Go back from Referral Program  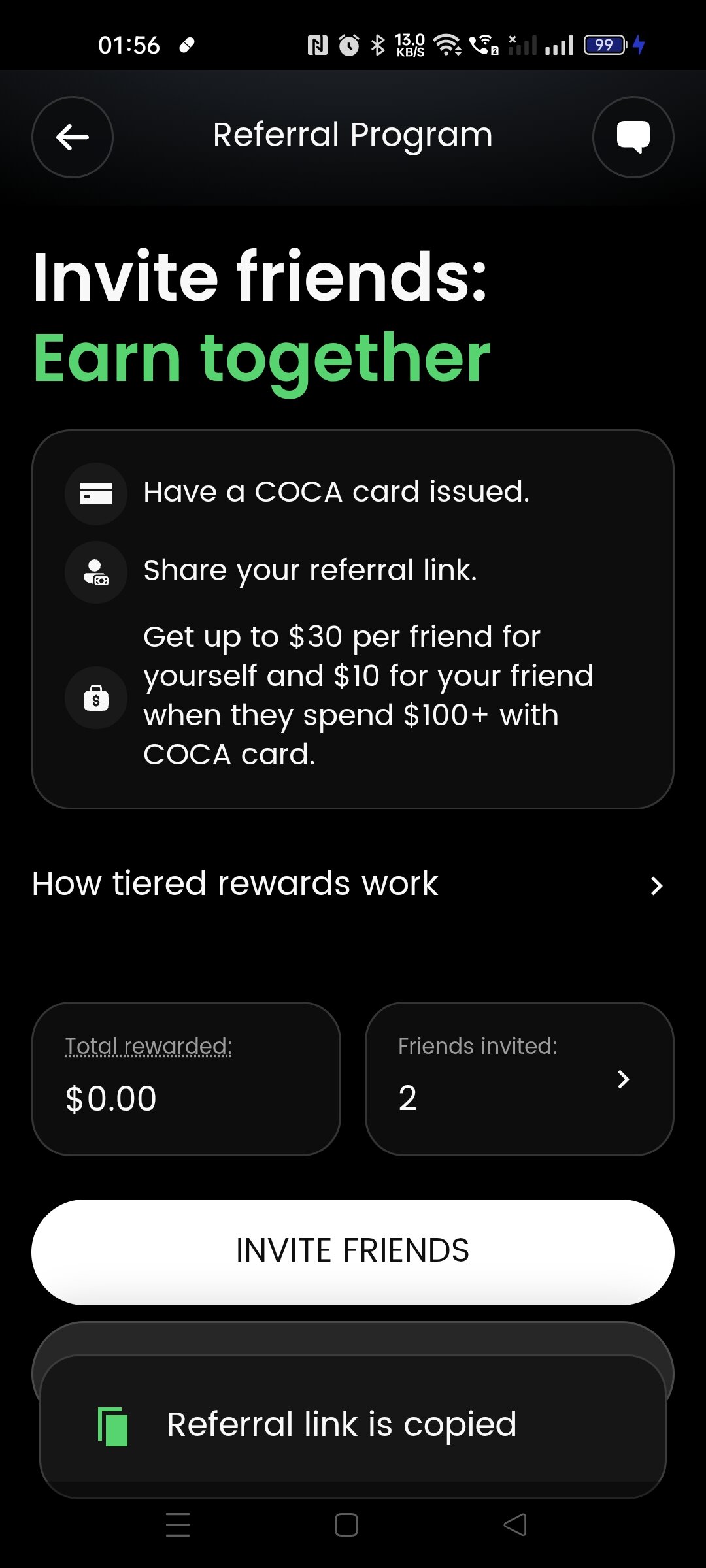point(72,137)
